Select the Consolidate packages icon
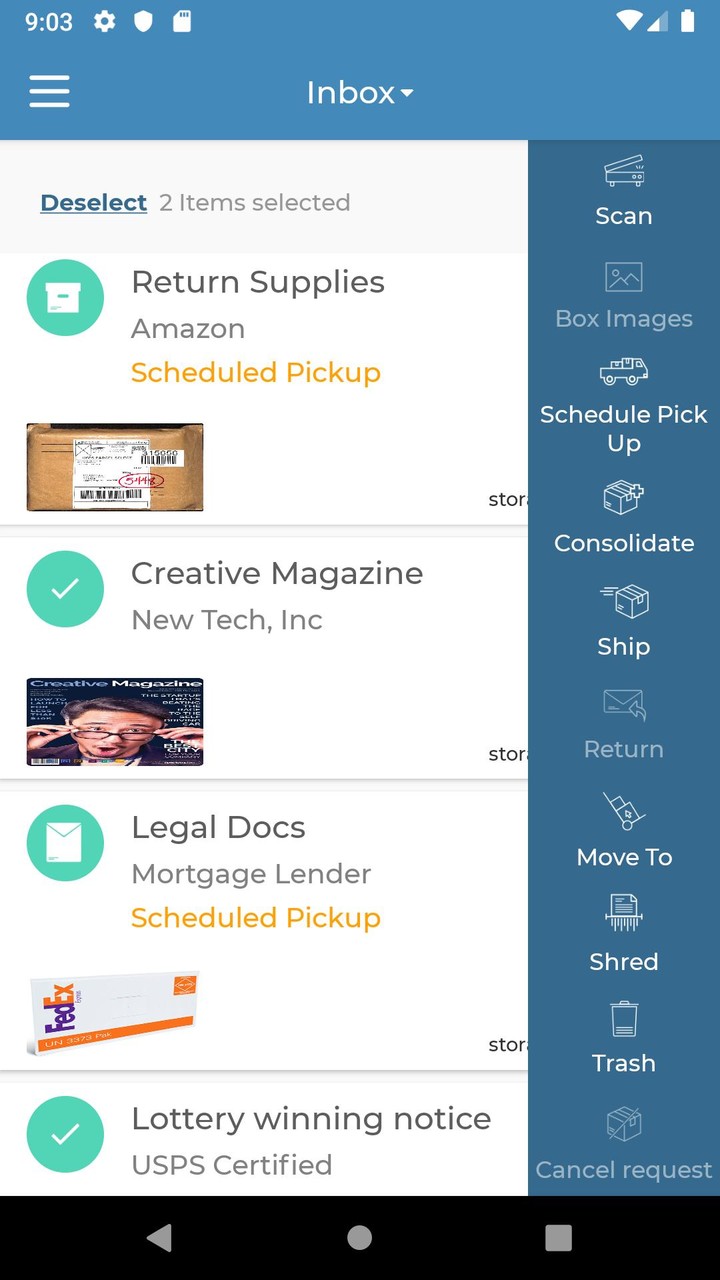The image size is (720, 1280). pos(623,499)
